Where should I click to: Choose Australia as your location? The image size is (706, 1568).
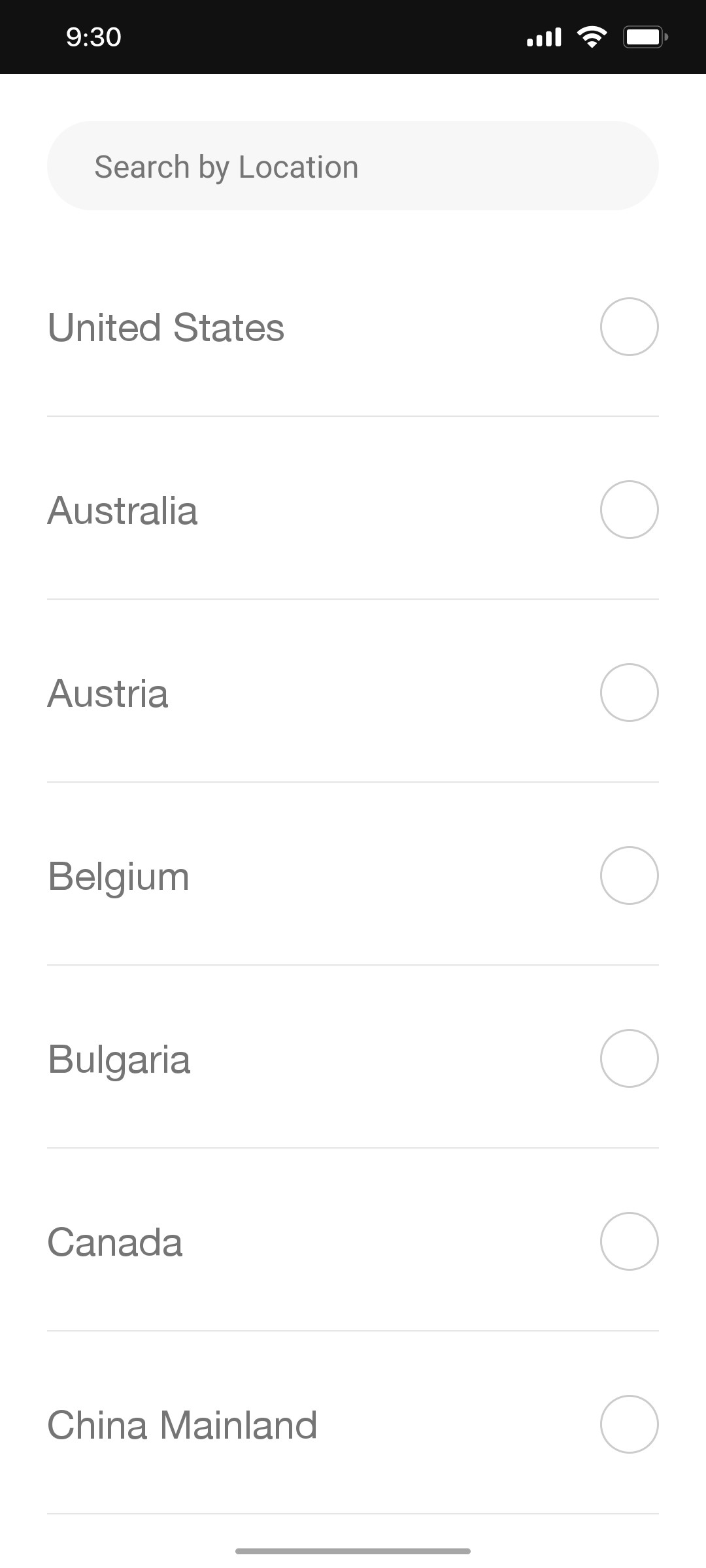click(629, 510)
